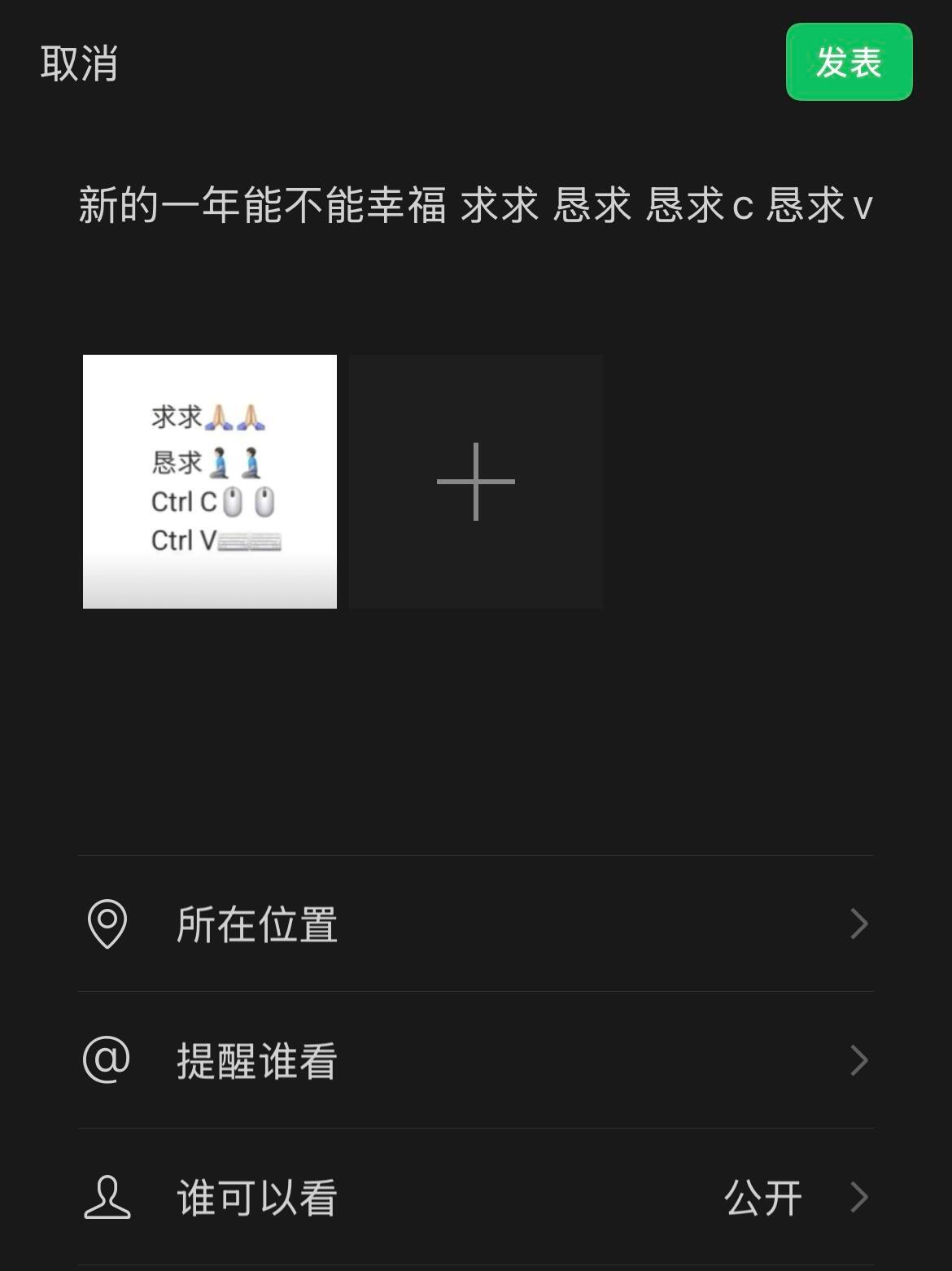Tap the plus icon to add another photo
This screenshot has height=1271, width=952.
click(x=474, y=481)
